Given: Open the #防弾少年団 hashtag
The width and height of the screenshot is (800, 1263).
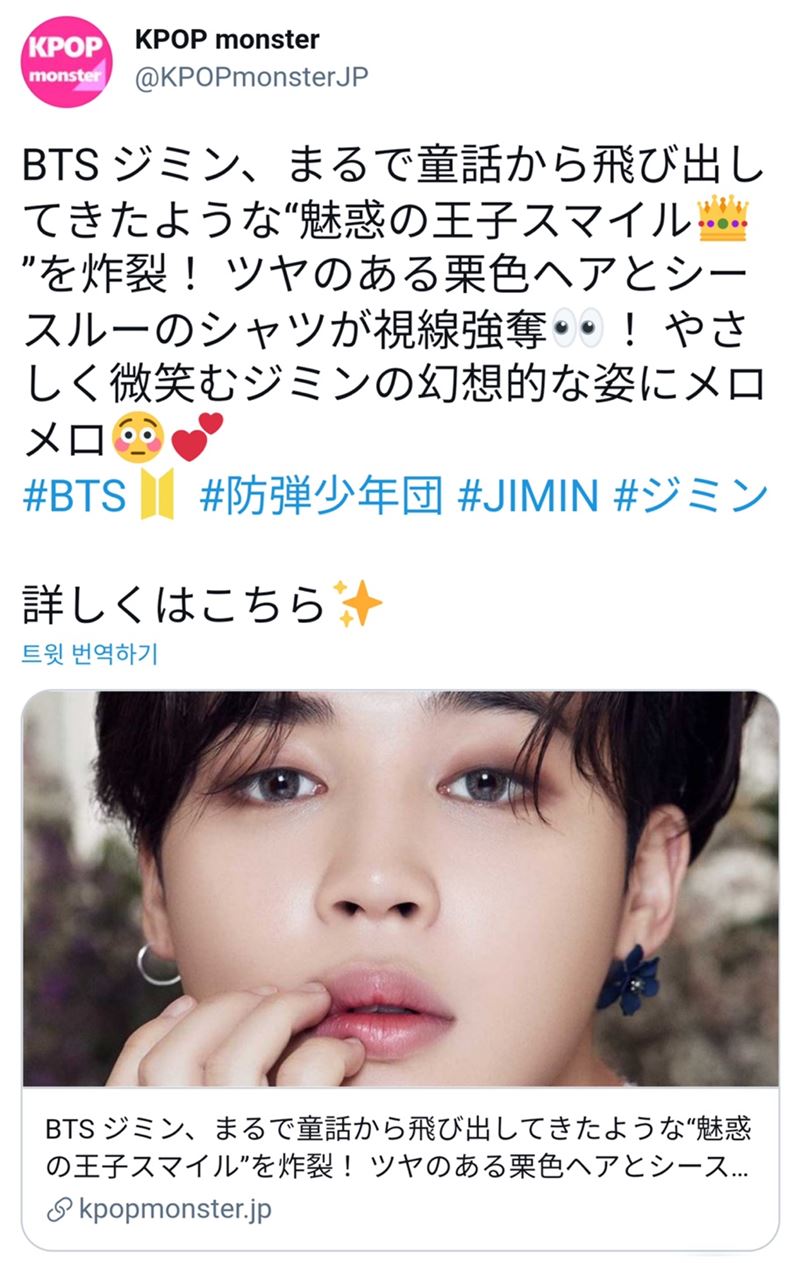Looking at the screenshot, I should (x=320, y=496).
